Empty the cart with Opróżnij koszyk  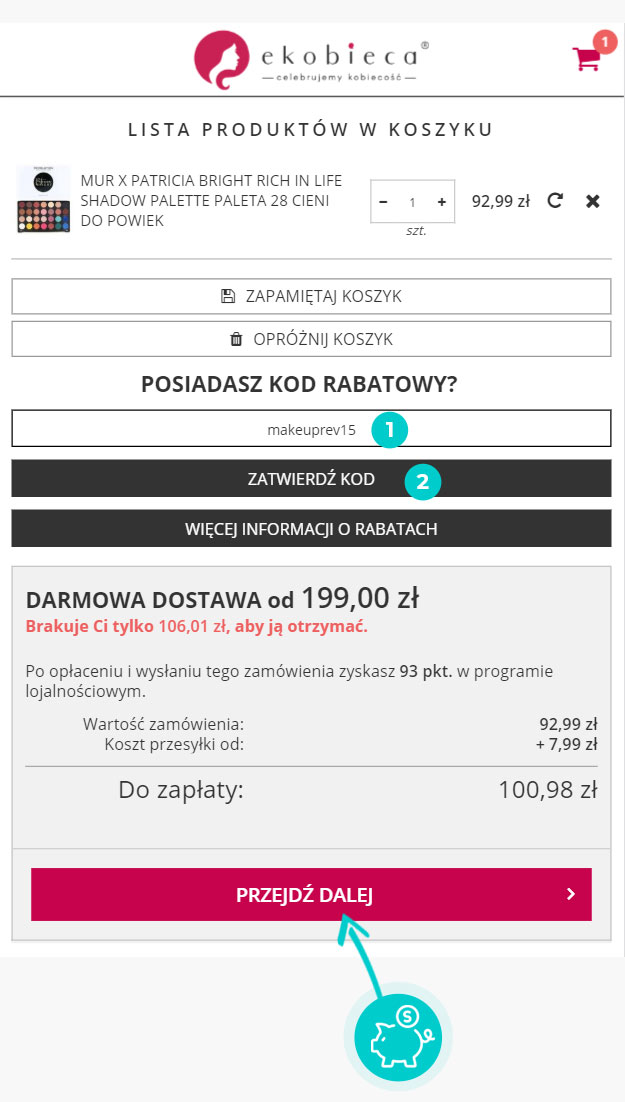[x=311, y=339]
